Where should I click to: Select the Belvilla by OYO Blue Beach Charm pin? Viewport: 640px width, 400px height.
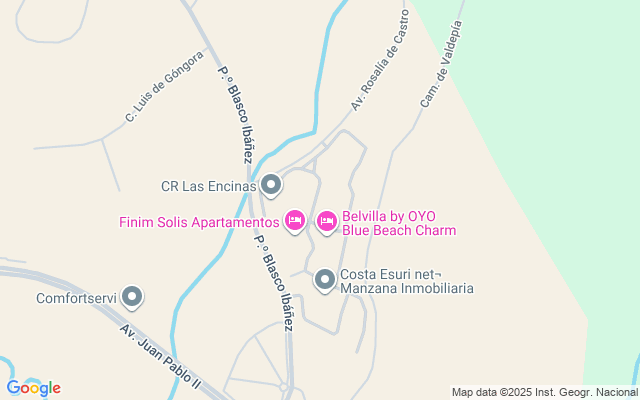(x=327, y=221)
